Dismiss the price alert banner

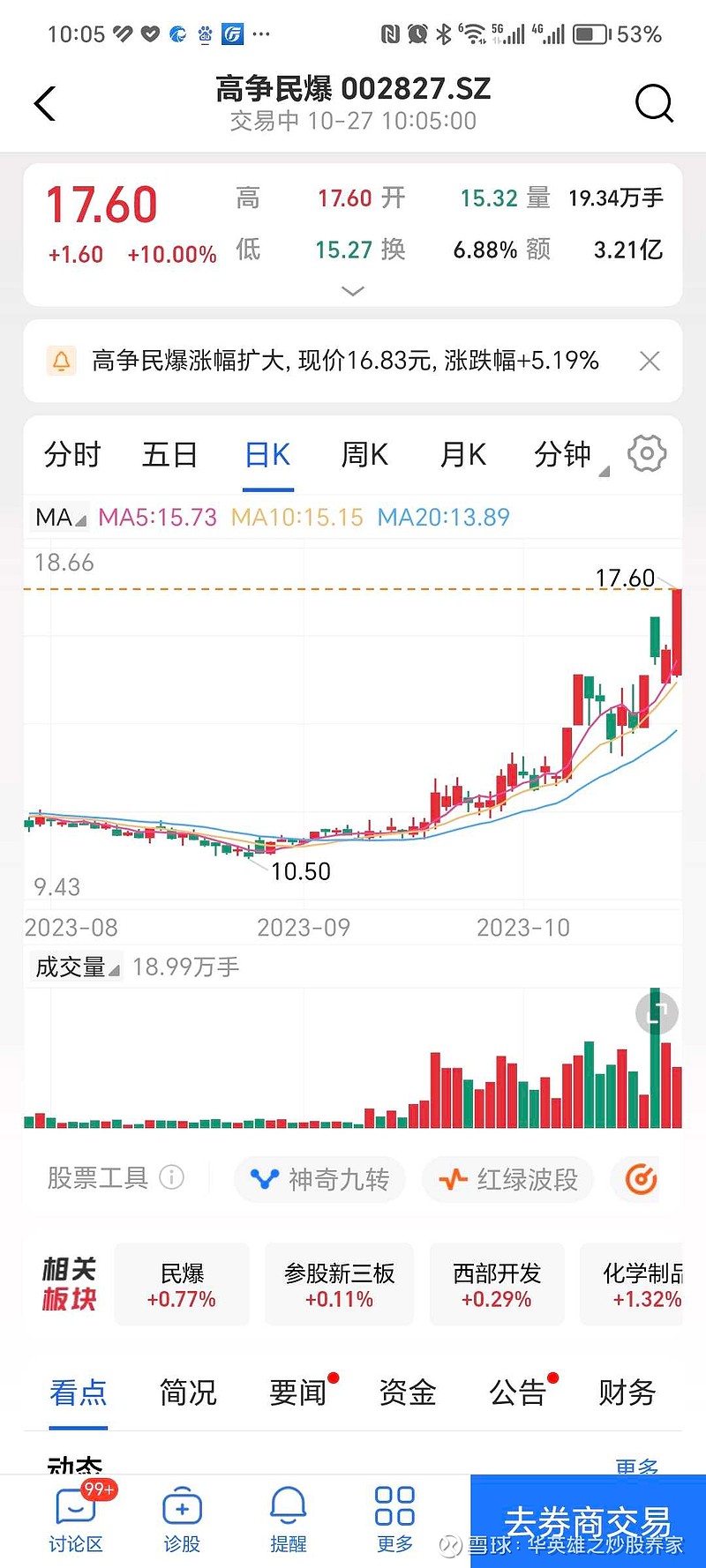tap(650, 361)
